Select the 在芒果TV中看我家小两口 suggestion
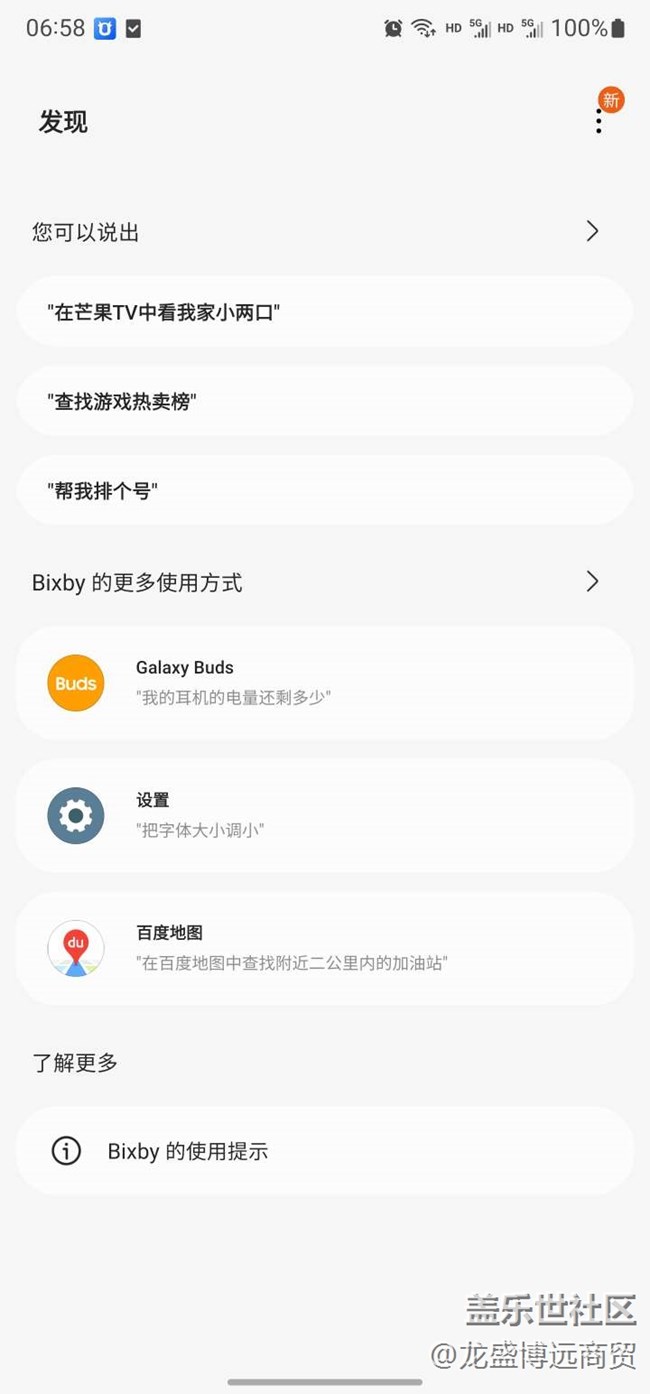The height and width of the screenshot is (1394, 650). click(x=324, y=312)
